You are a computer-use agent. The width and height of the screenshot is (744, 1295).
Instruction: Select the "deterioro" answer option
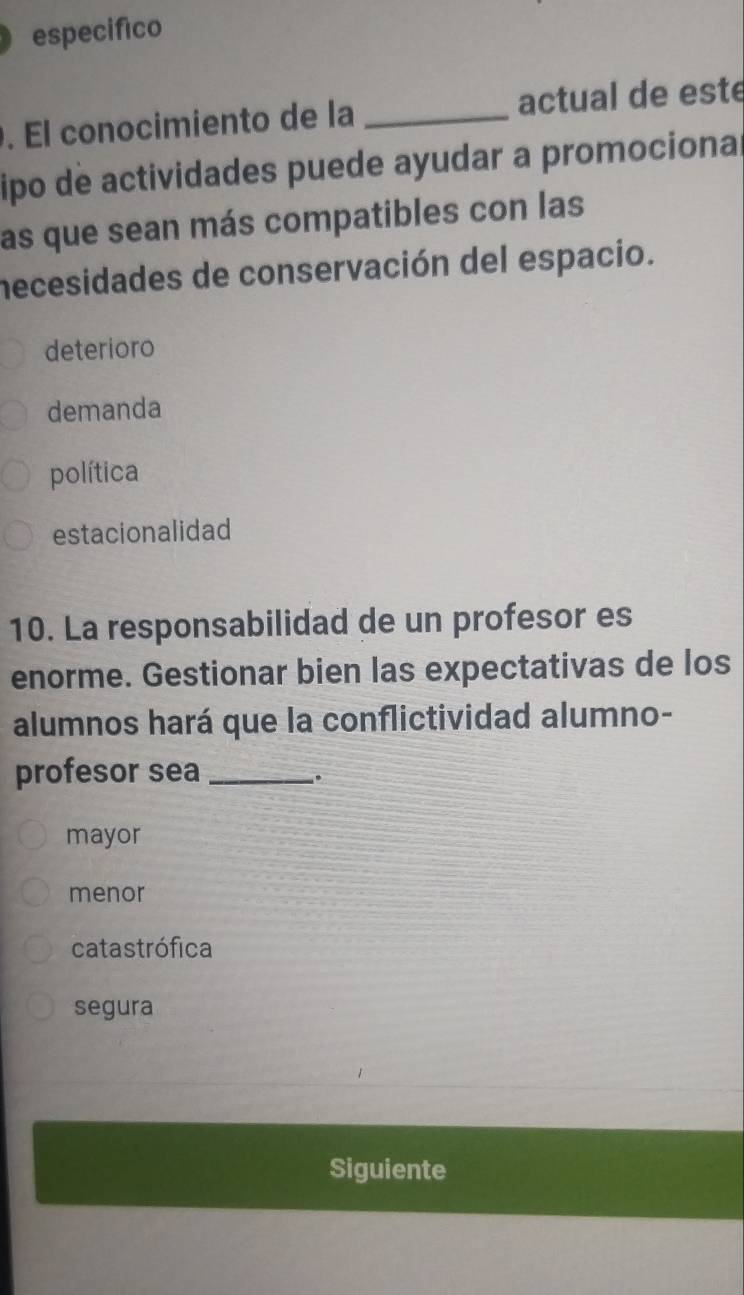(x=18, y=350)
